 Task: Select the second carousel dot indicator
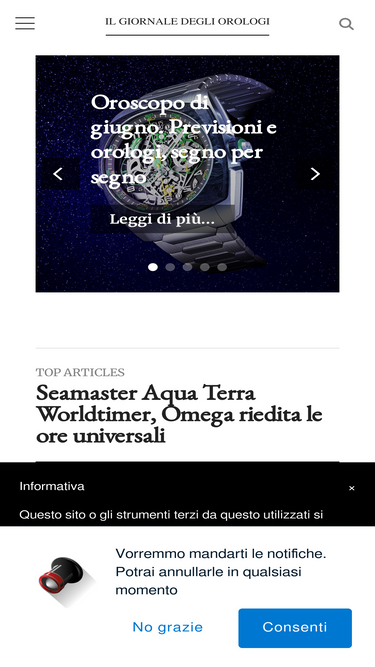[170, 267]
